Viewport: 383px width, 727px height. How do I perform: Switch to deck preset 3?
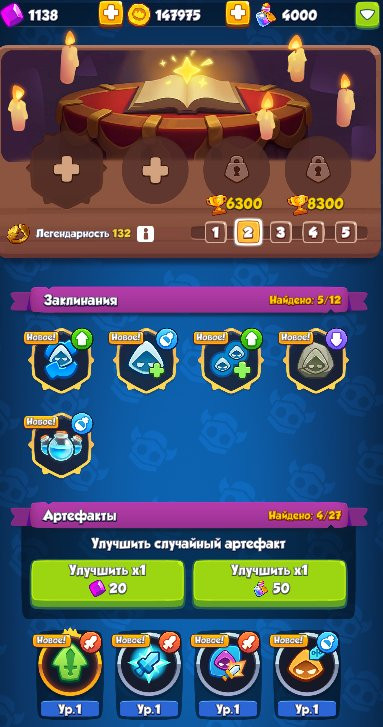pyautogui.click(x=280, y=232)
